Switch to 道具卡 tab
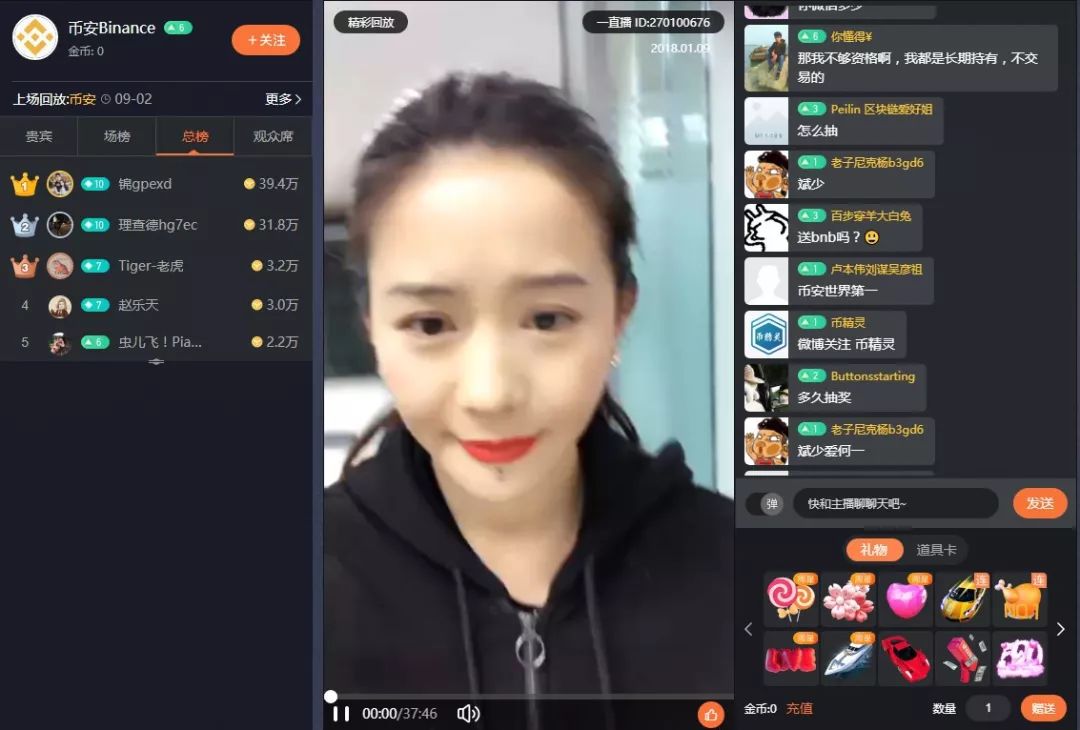This screenshot has width=1080, height=730. [x=936, y=550]
